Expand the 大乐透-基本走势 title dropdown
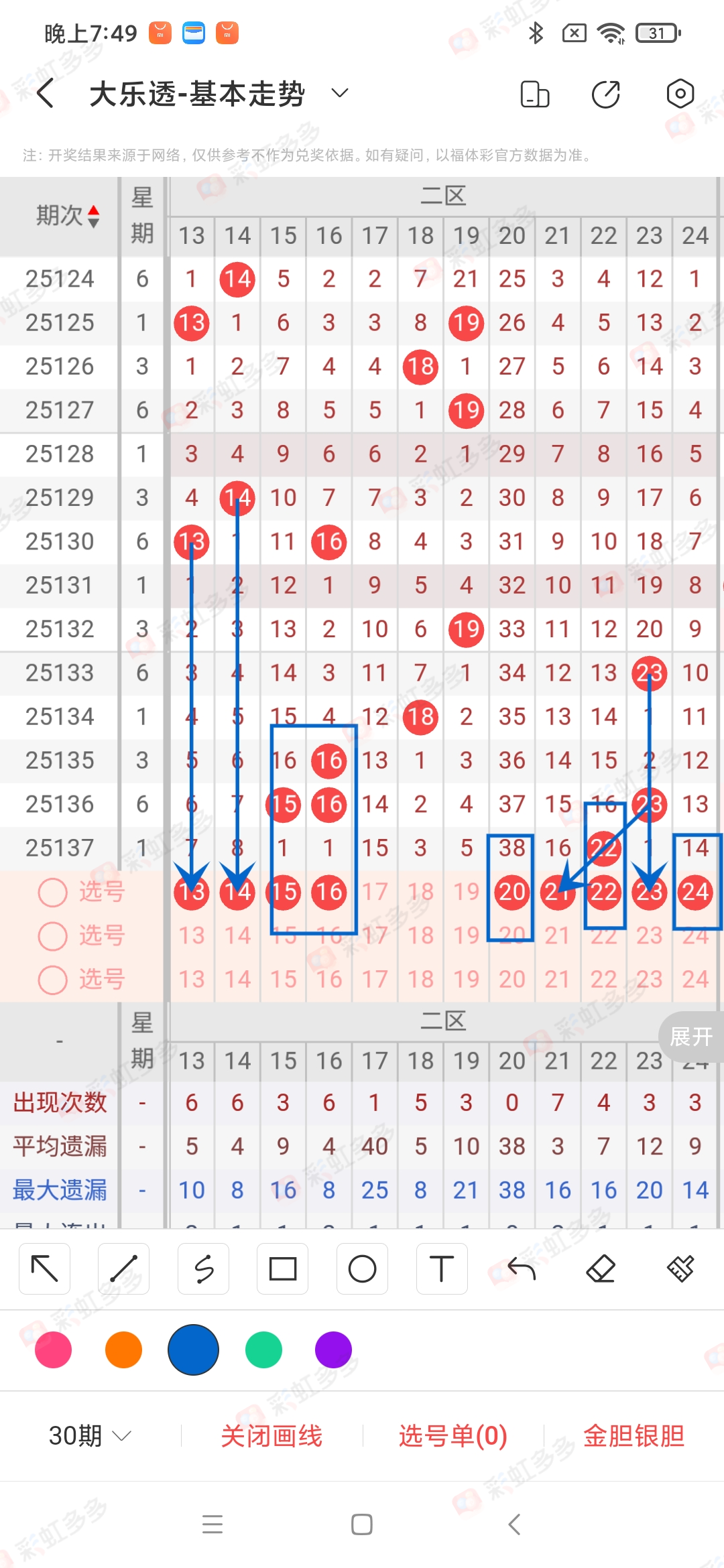The height and width of the screenshot is (1568, 724). click(x=339, y=94)
